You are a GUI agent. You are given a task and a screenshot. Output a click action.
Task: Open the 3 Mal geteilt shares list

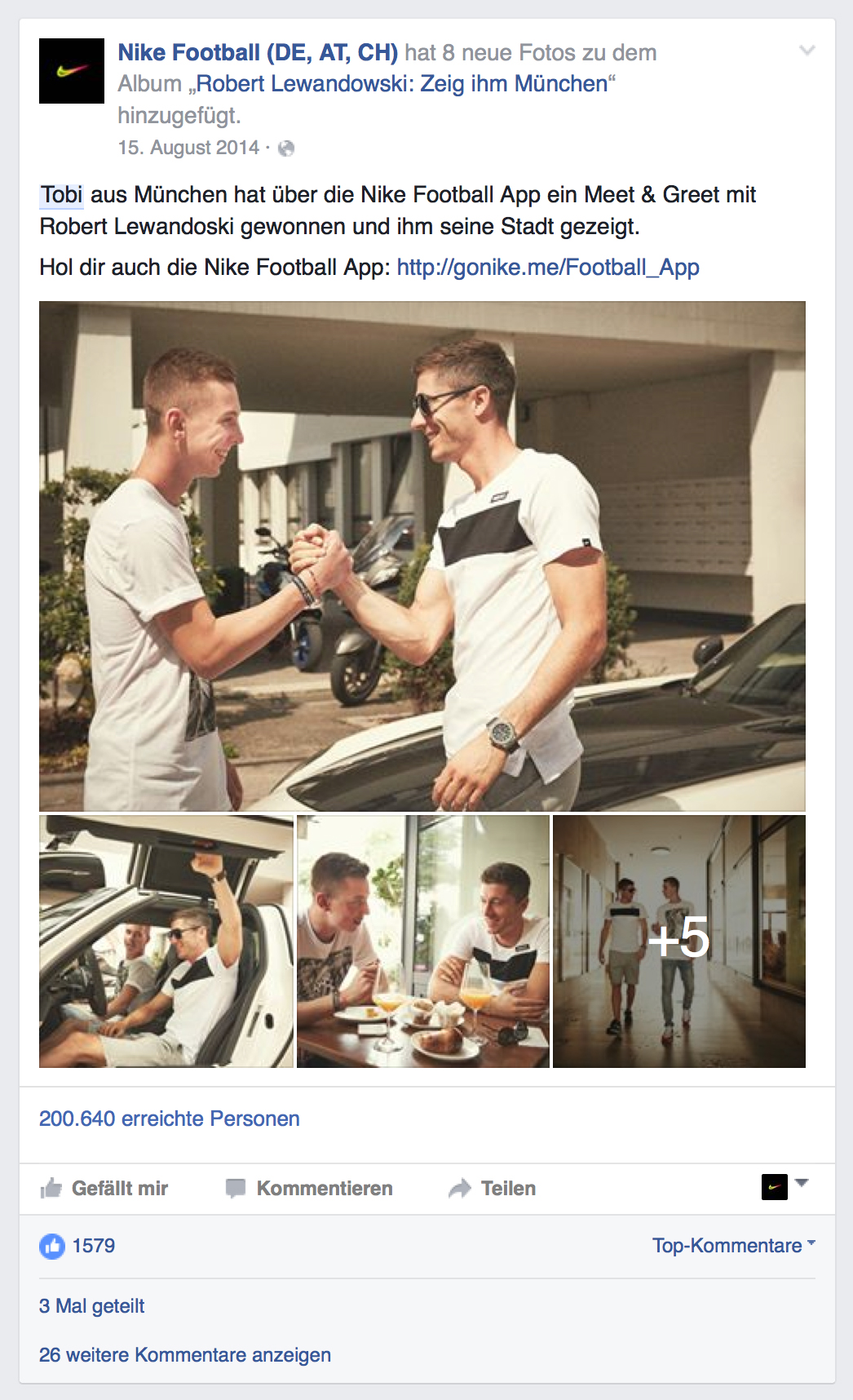[x=92, y=1306]
